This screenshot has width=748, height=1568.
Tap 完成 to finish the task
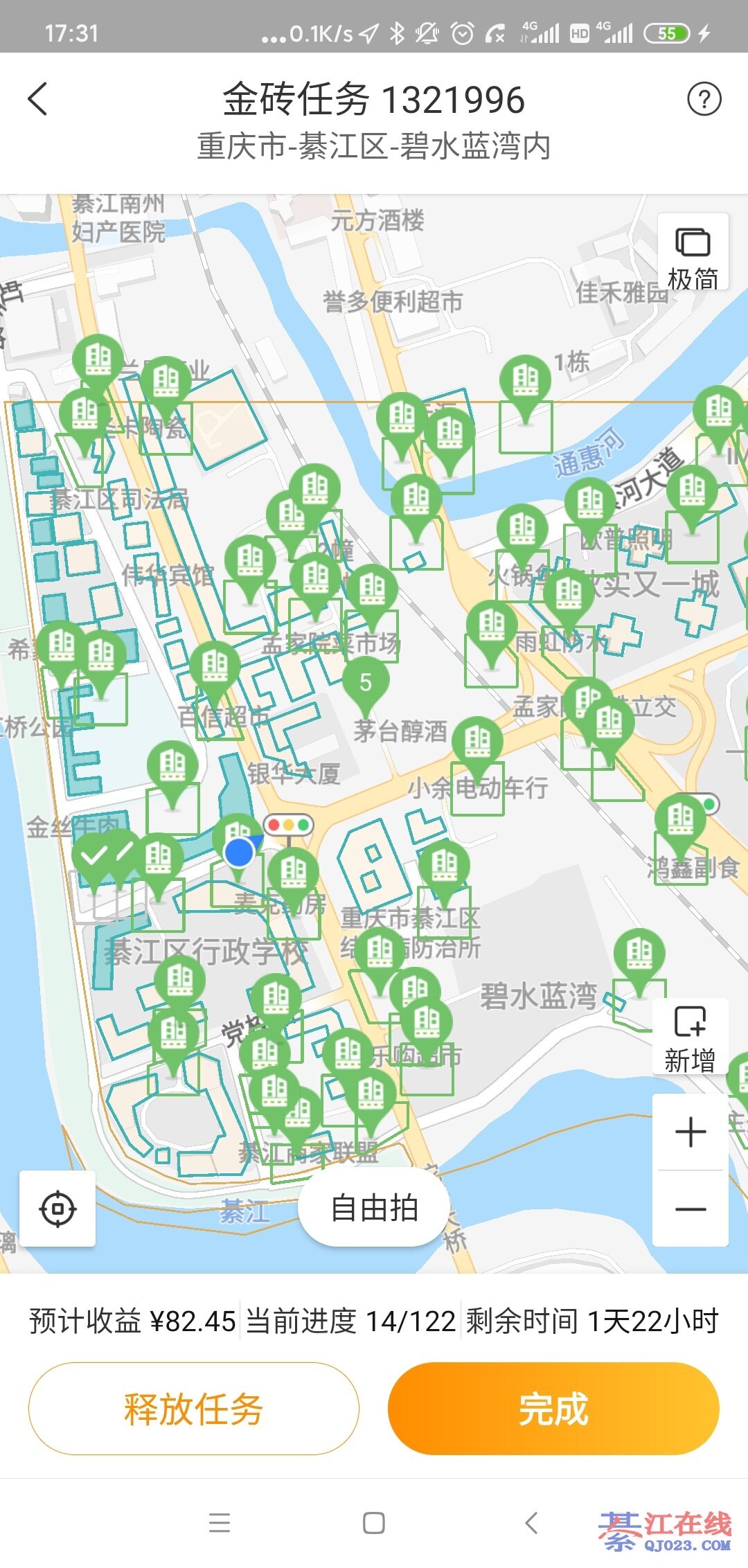tap(553, 1409)
